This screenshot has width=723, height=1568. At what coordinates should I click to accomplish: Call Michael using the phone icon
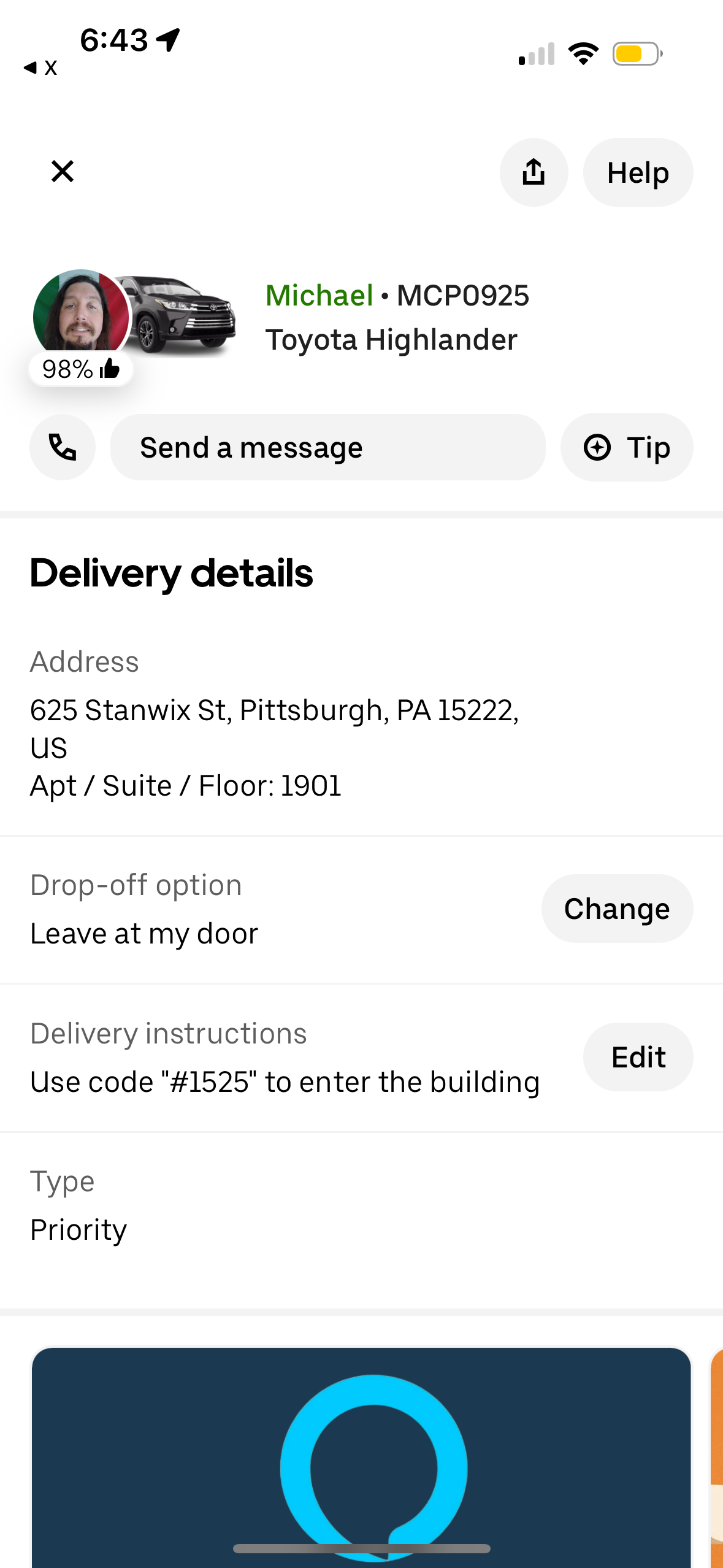coord(63,447)
